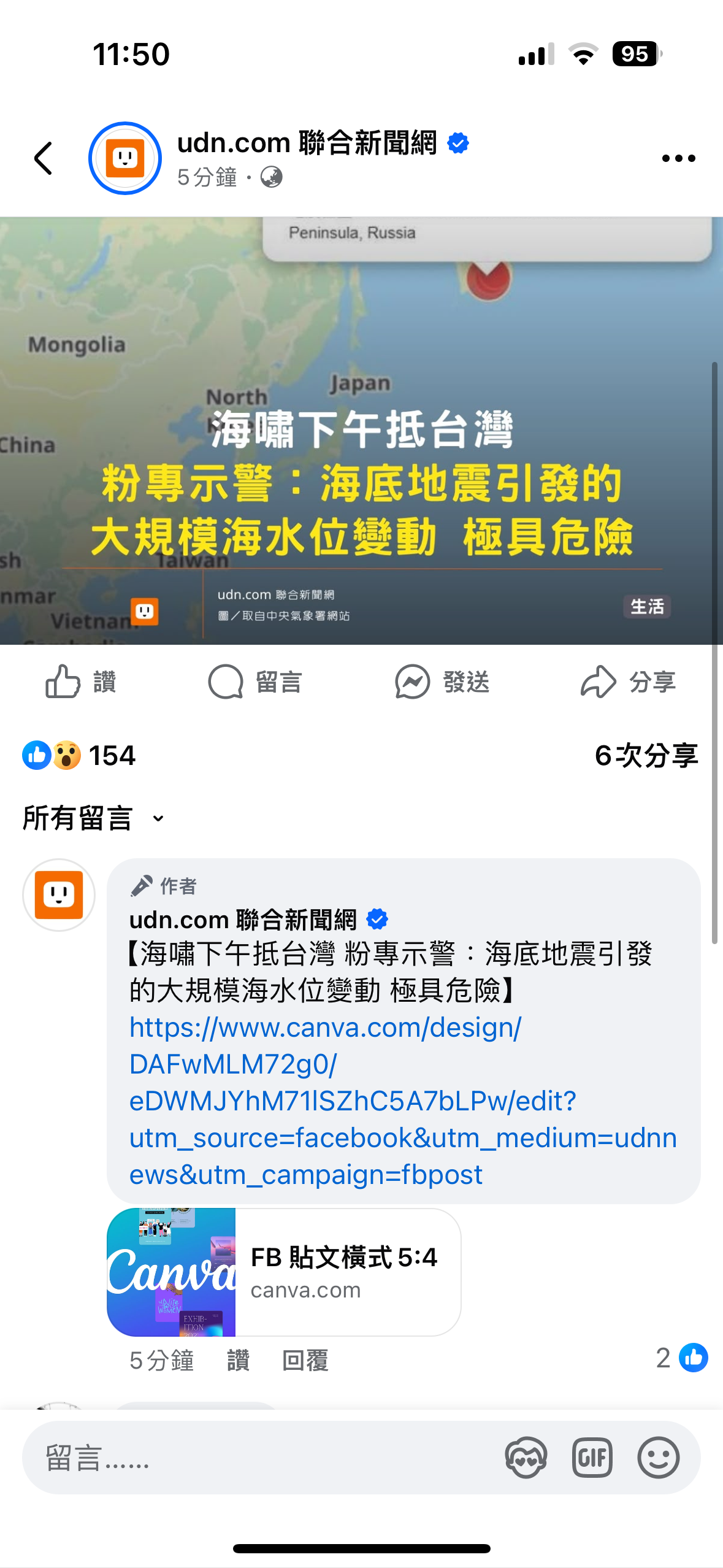
Task: Share the post with 分享
Action: (x=628, y=682)
